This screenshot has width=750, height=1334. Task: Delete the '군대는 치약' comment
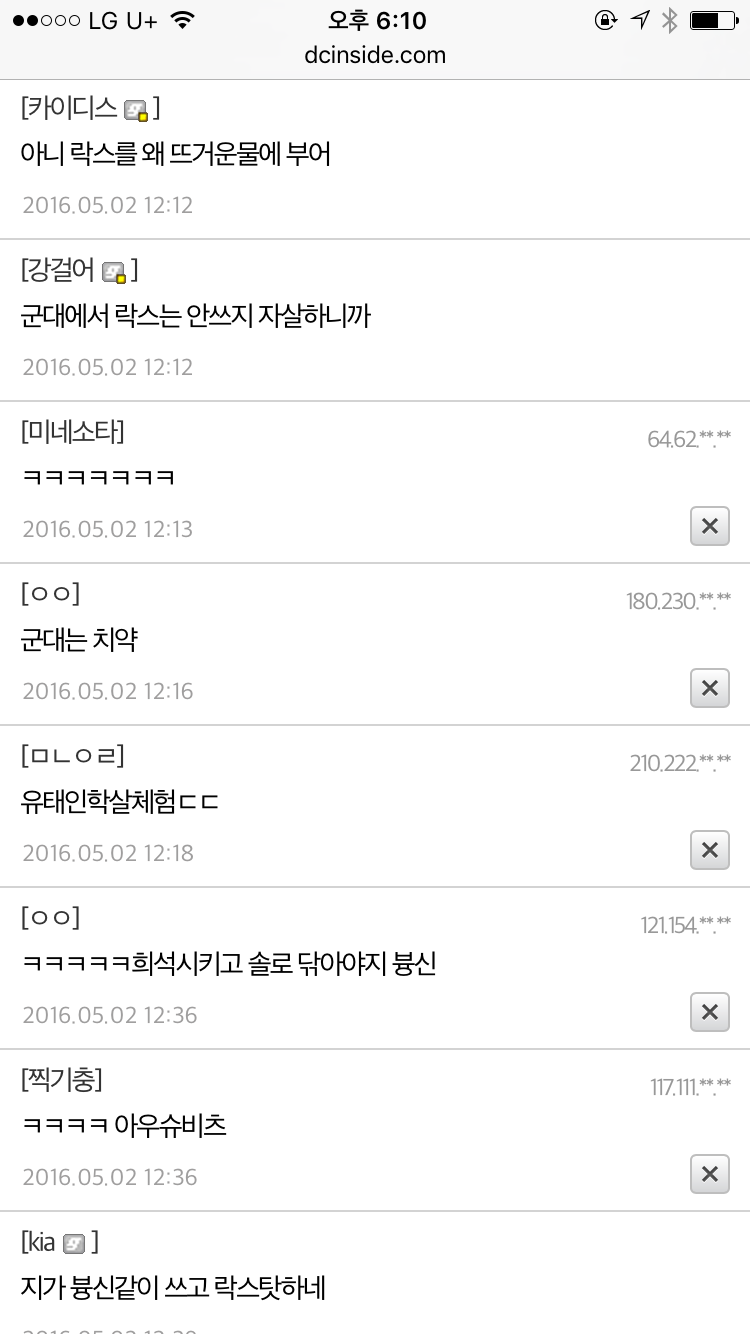709,688
